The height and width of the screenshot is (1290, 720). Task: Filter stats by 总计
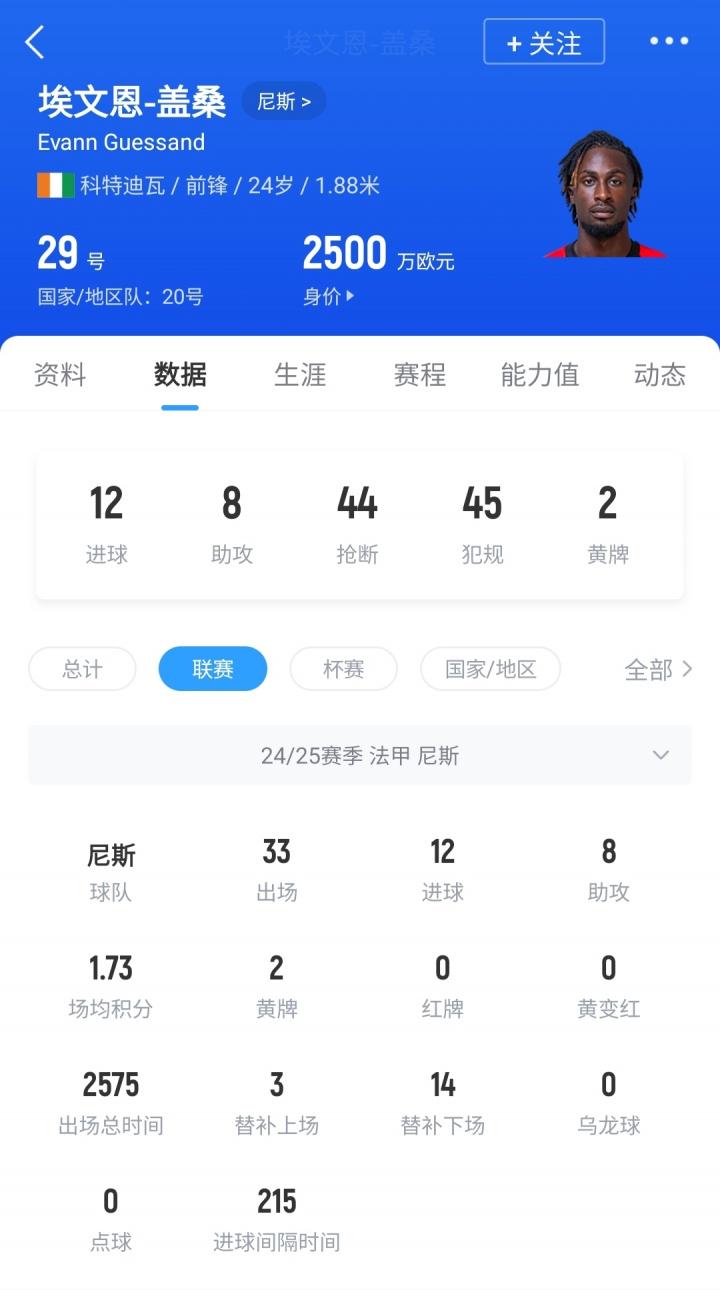(x=82, y=669)
